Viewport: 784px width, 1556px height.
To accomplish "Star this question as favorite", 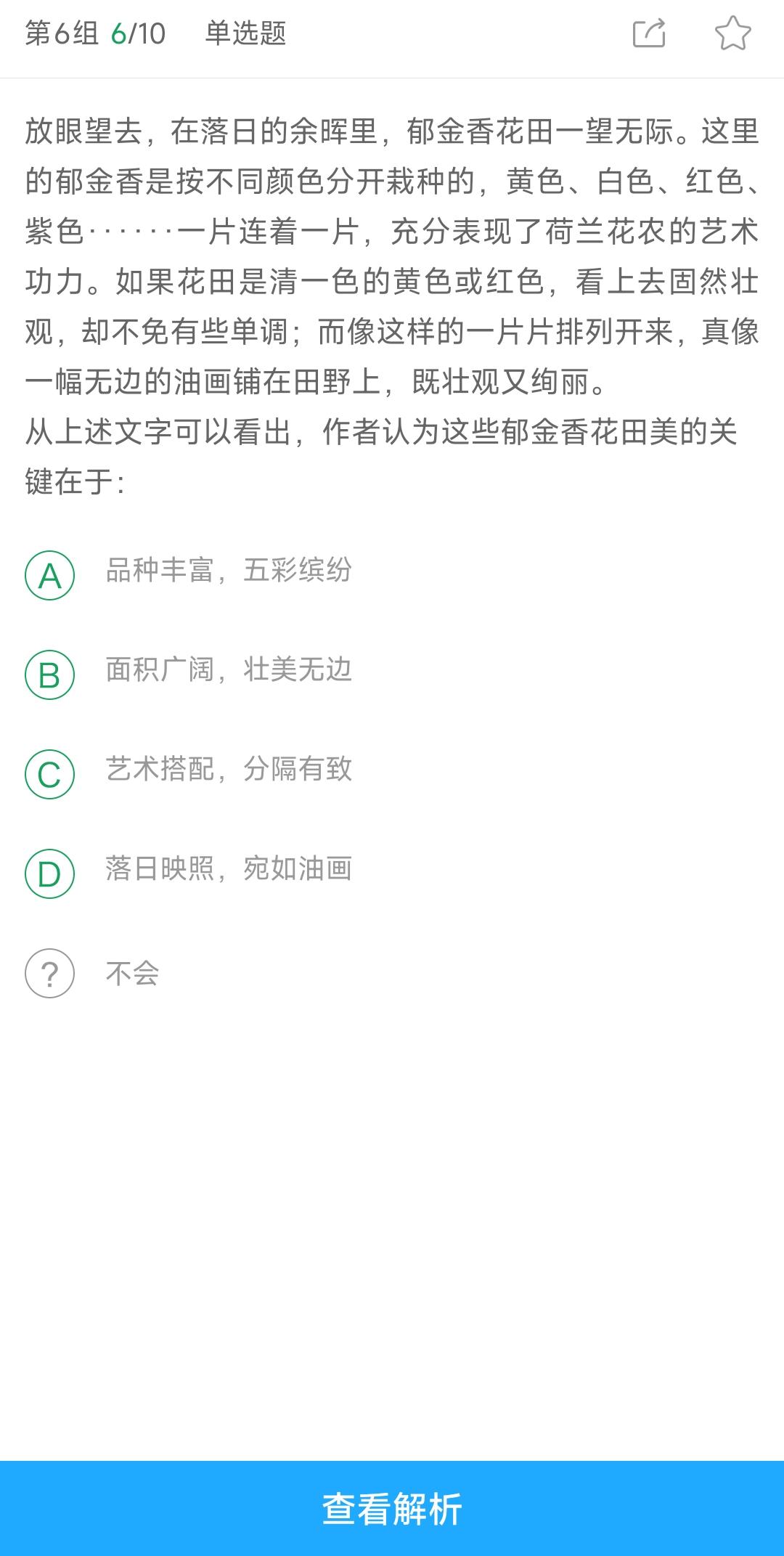I will pyautogui.click(x=732, y=33).
